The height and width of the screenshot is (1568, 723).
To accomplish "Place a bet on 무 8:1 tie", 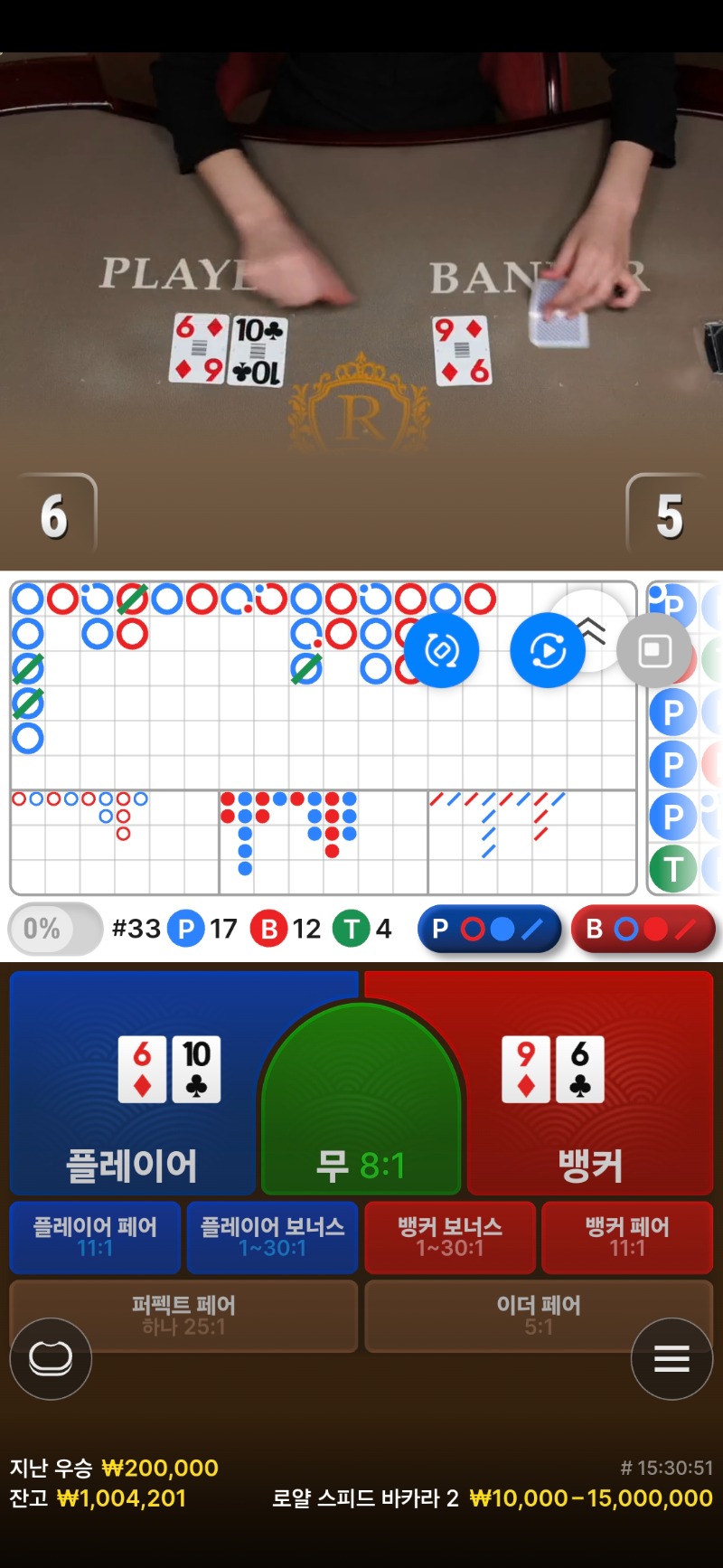I will click(x=361, y=1121).
